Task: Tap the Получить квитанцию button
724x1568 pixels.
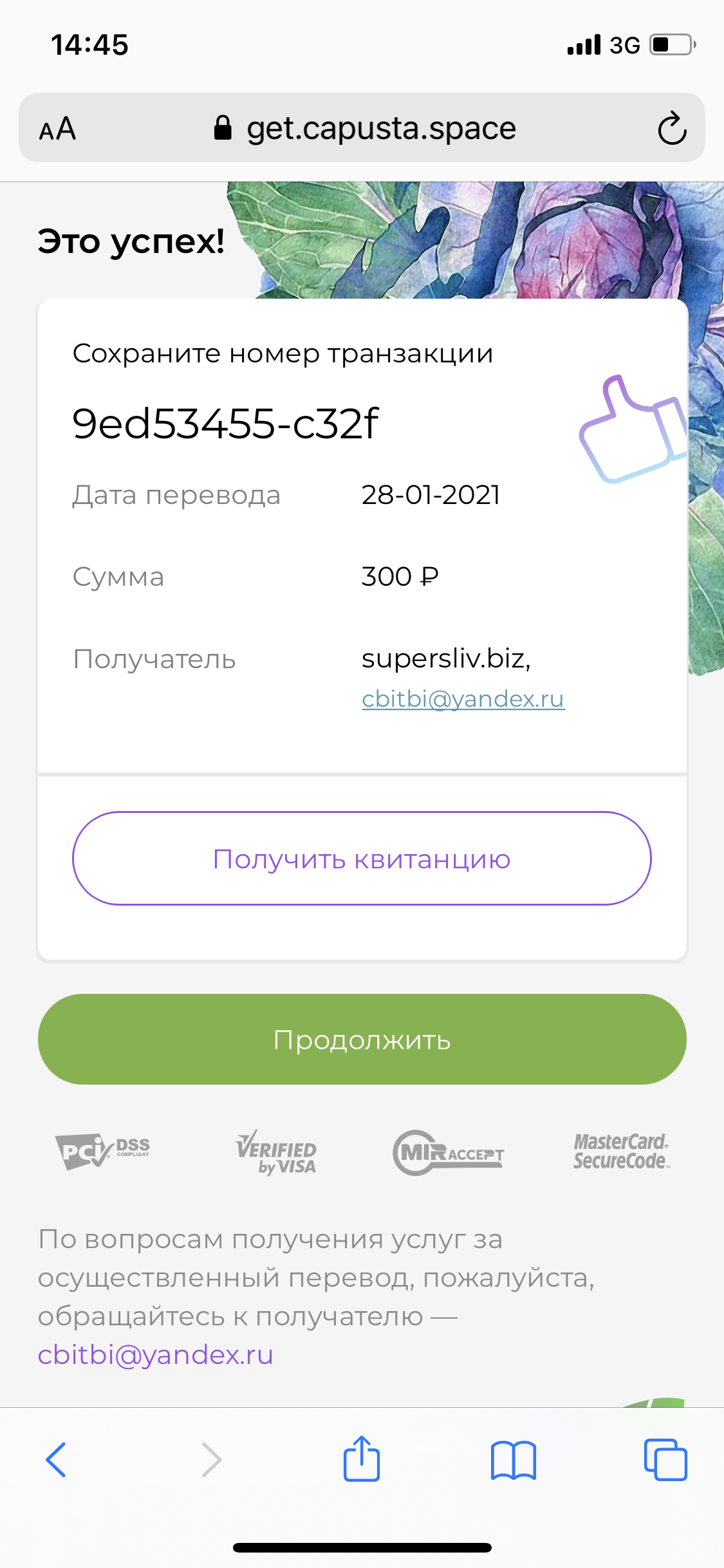Action: coord(362,858)
